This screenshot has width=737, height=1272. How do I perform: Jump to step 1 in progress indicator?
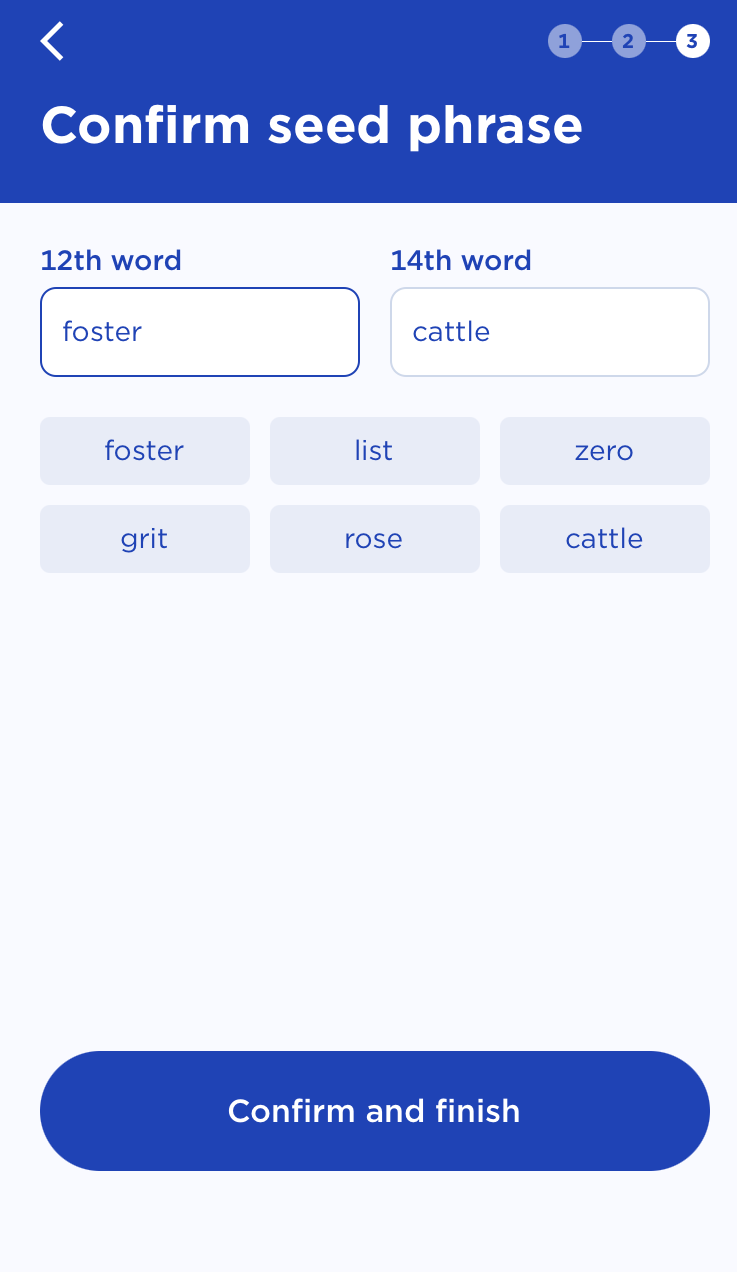pos(564,42)
